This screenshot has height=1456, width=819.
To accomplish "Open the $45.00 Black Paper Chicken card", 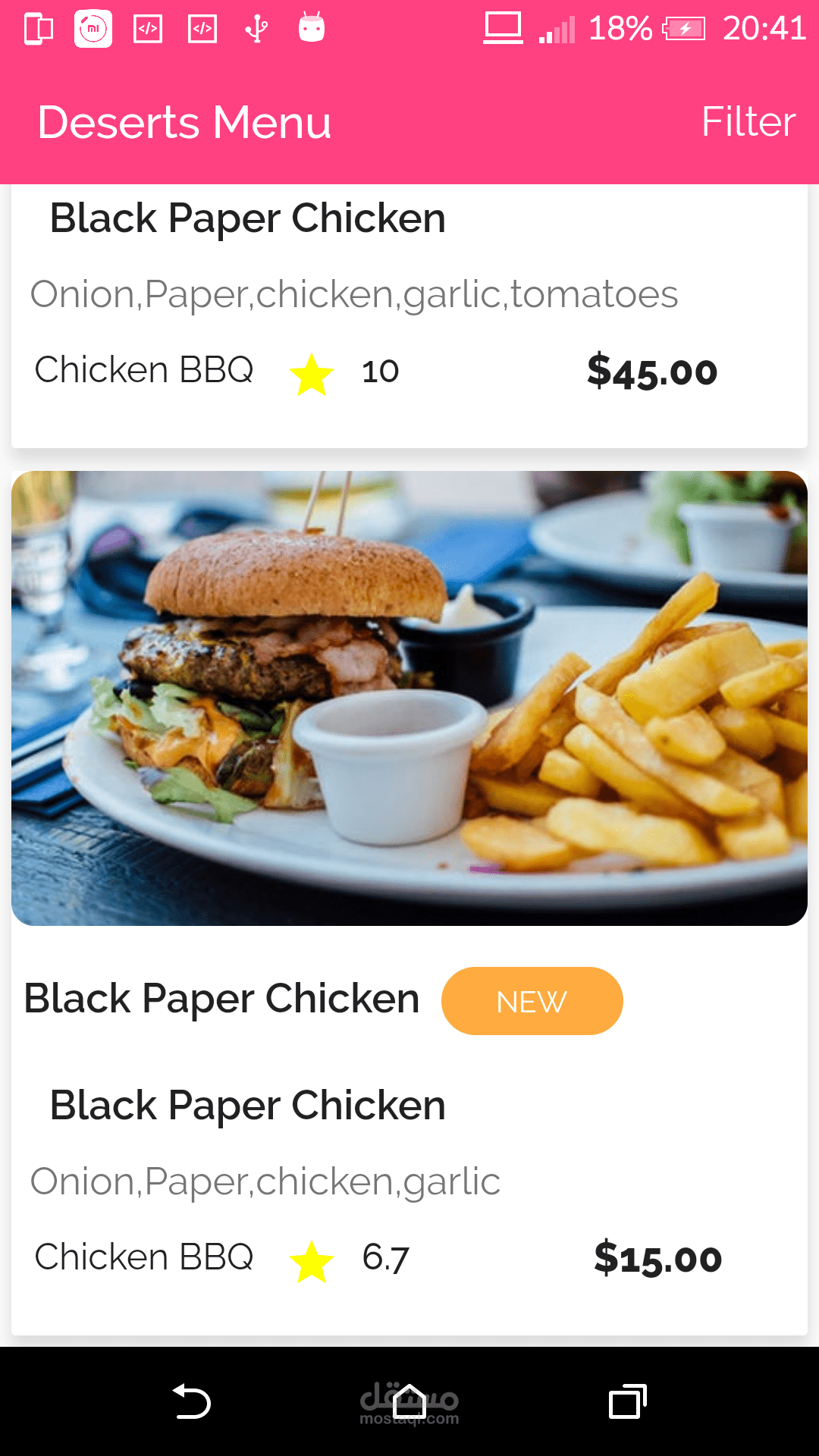I will click(x=409, y=315).
